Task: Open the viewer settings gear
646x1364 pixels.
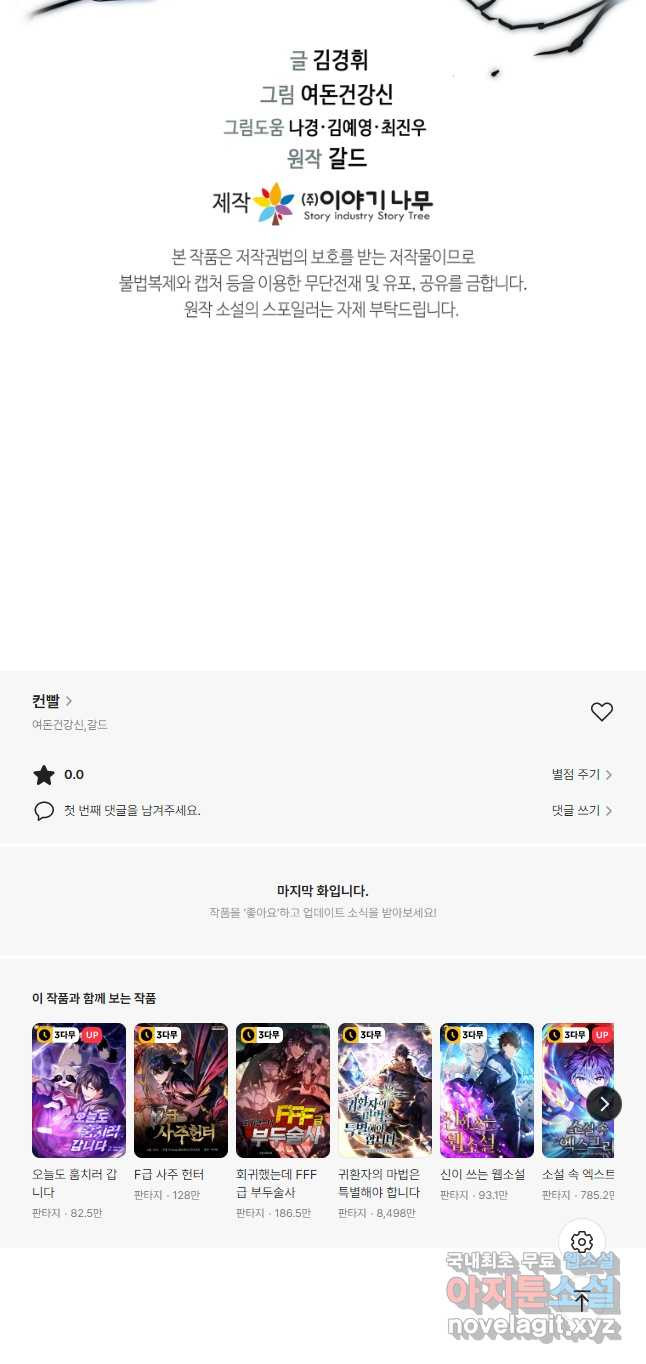Action: tap(582, 1243)
